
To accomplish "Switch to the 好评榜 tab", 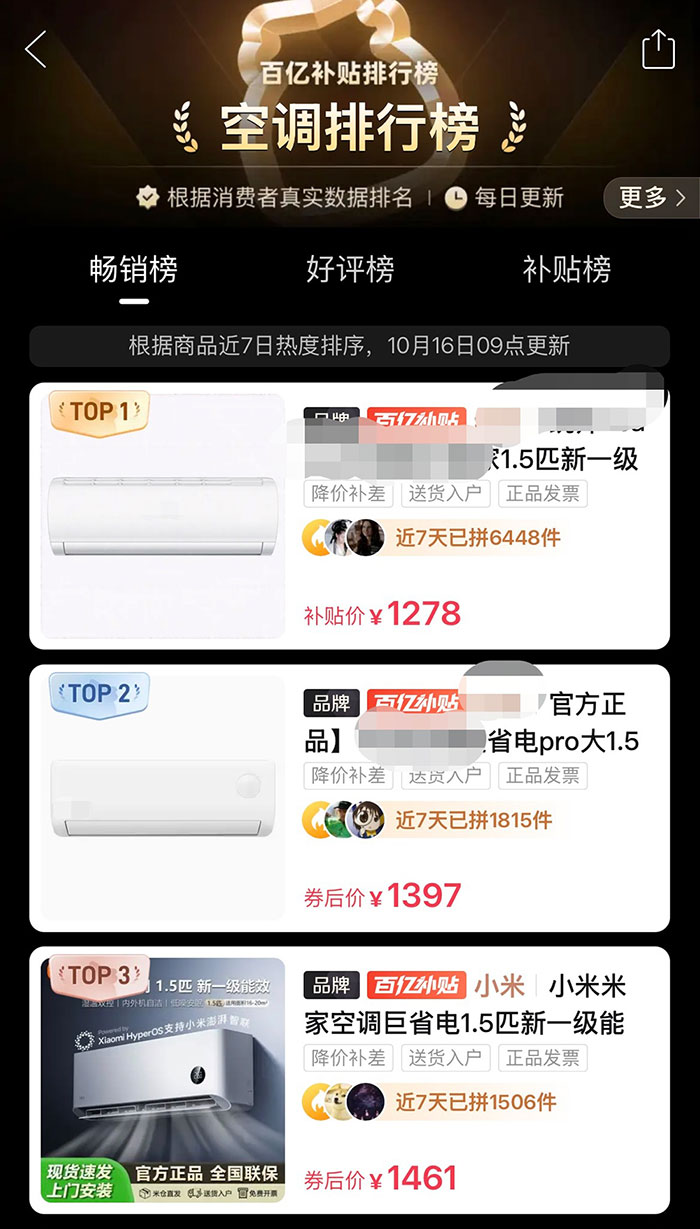I will tap(350, 270).
